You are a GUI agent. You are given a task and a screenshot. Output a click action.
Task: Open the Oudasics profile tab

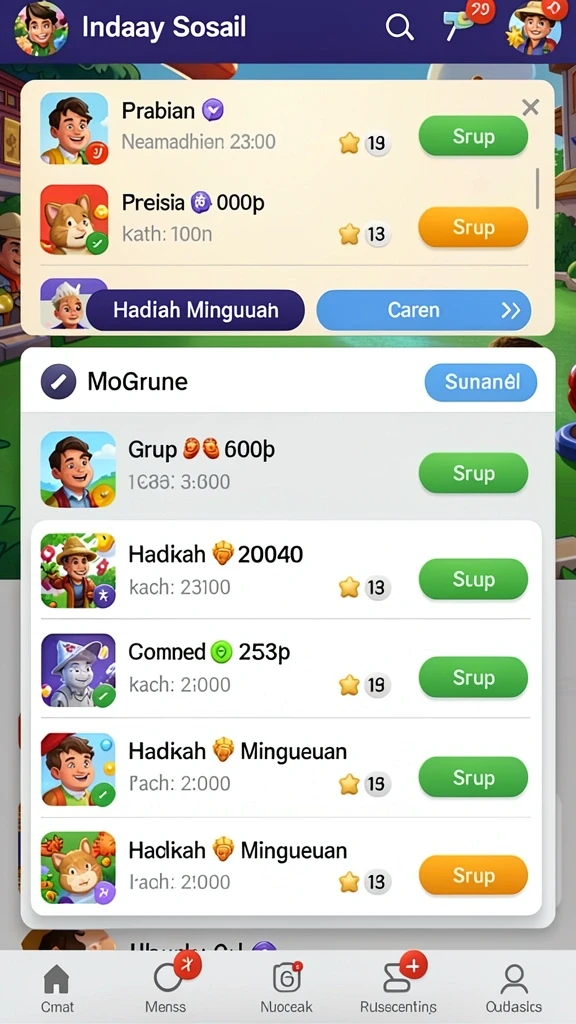pos(514,987)
